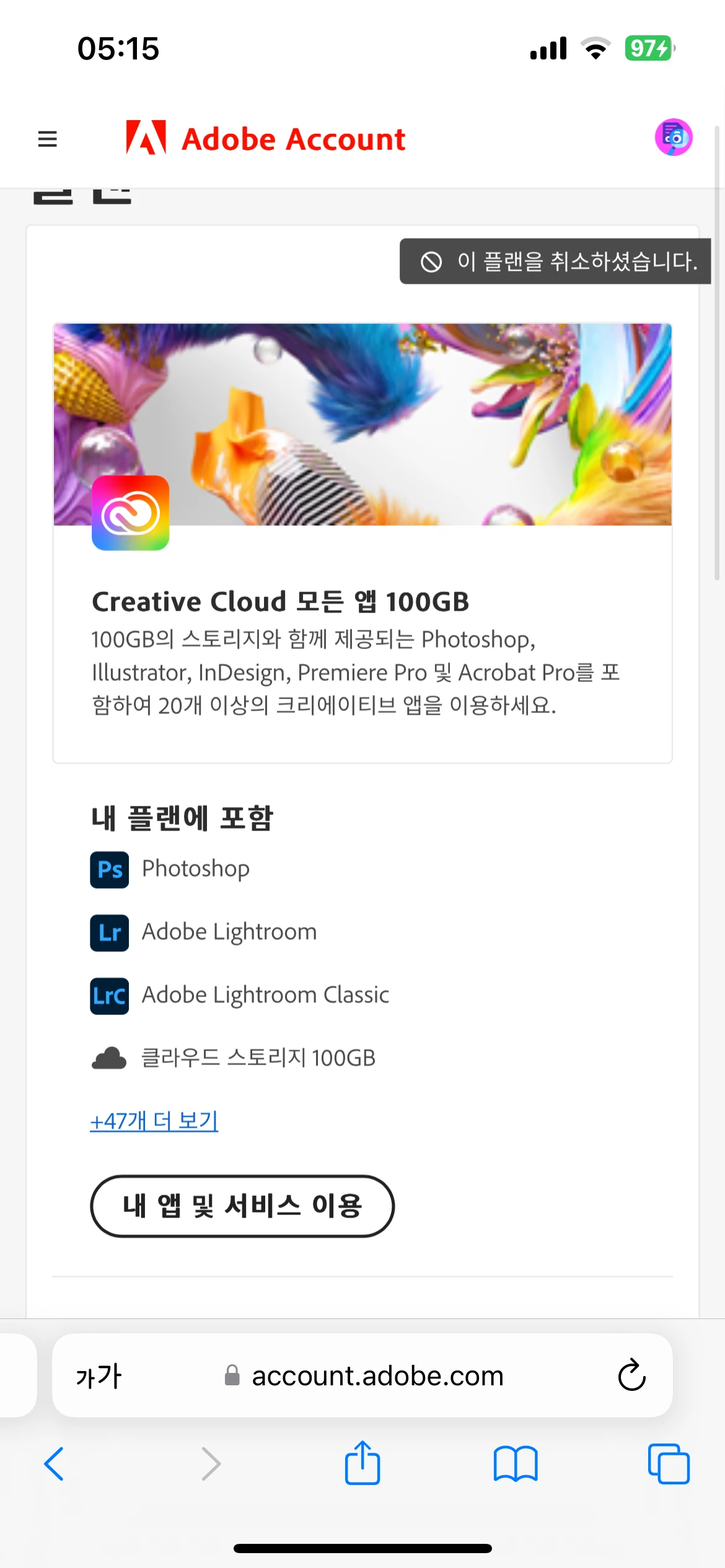Show all open Safari tabs

(x=669, y=1464)
